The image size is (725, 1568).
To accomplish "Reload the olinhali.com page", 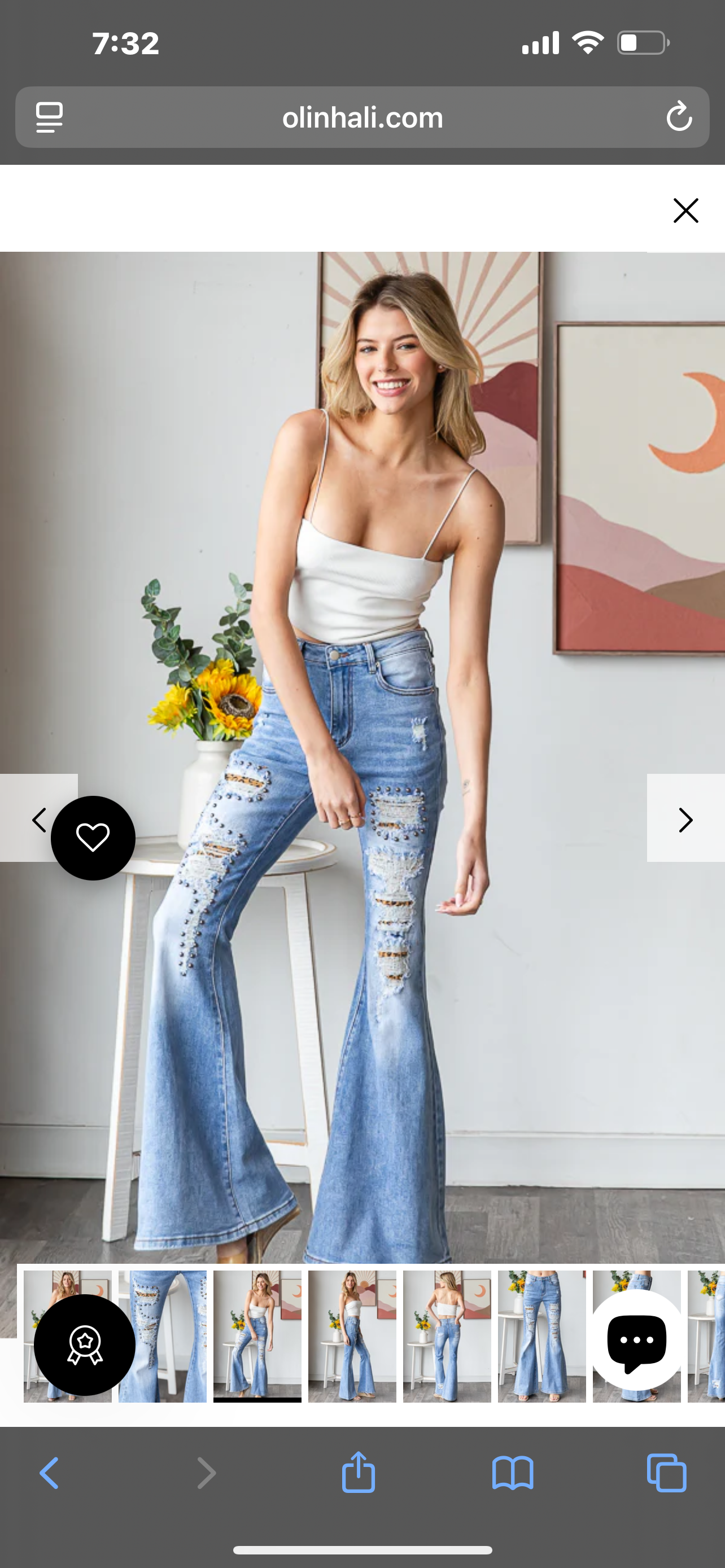I will point(679,117).
